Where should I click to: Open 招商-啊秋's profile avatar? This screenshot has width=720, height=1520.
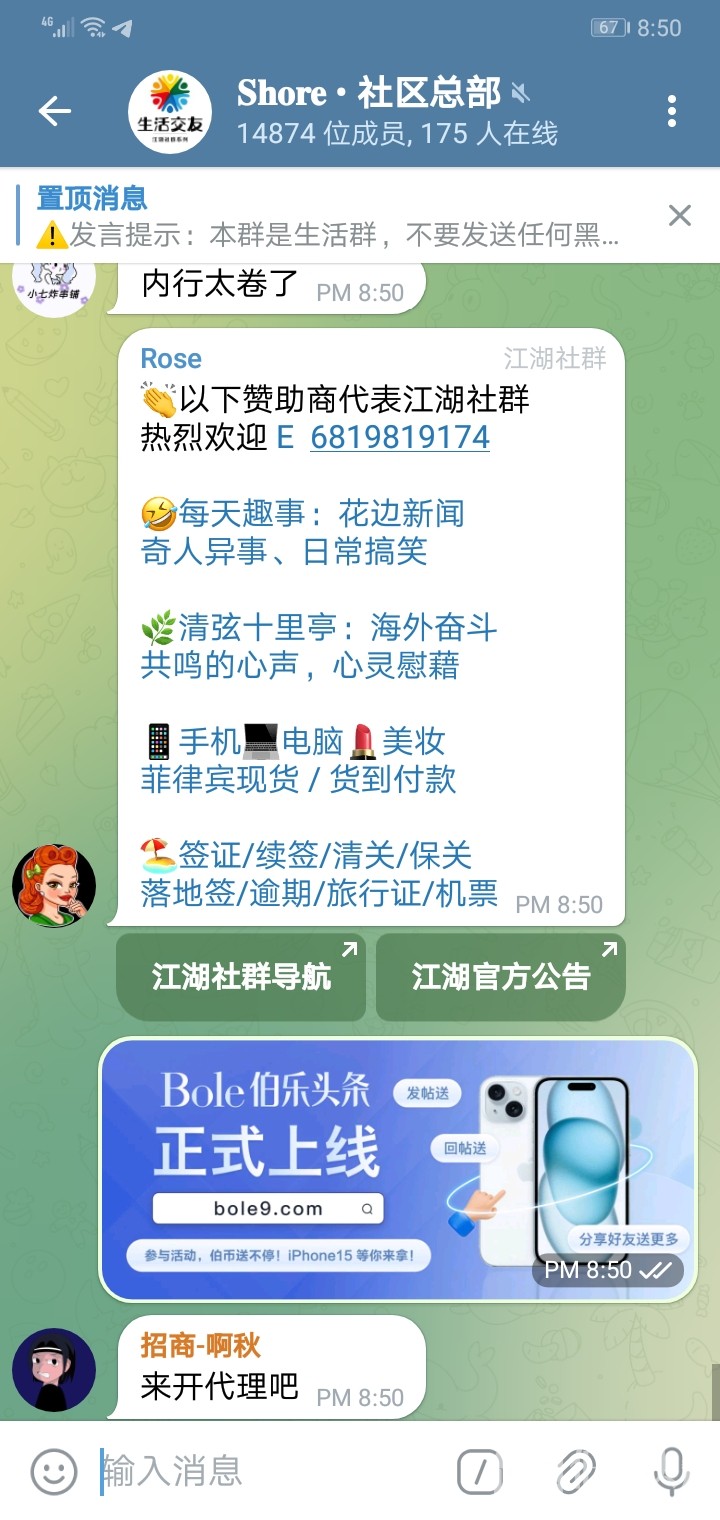point(54,1369)
